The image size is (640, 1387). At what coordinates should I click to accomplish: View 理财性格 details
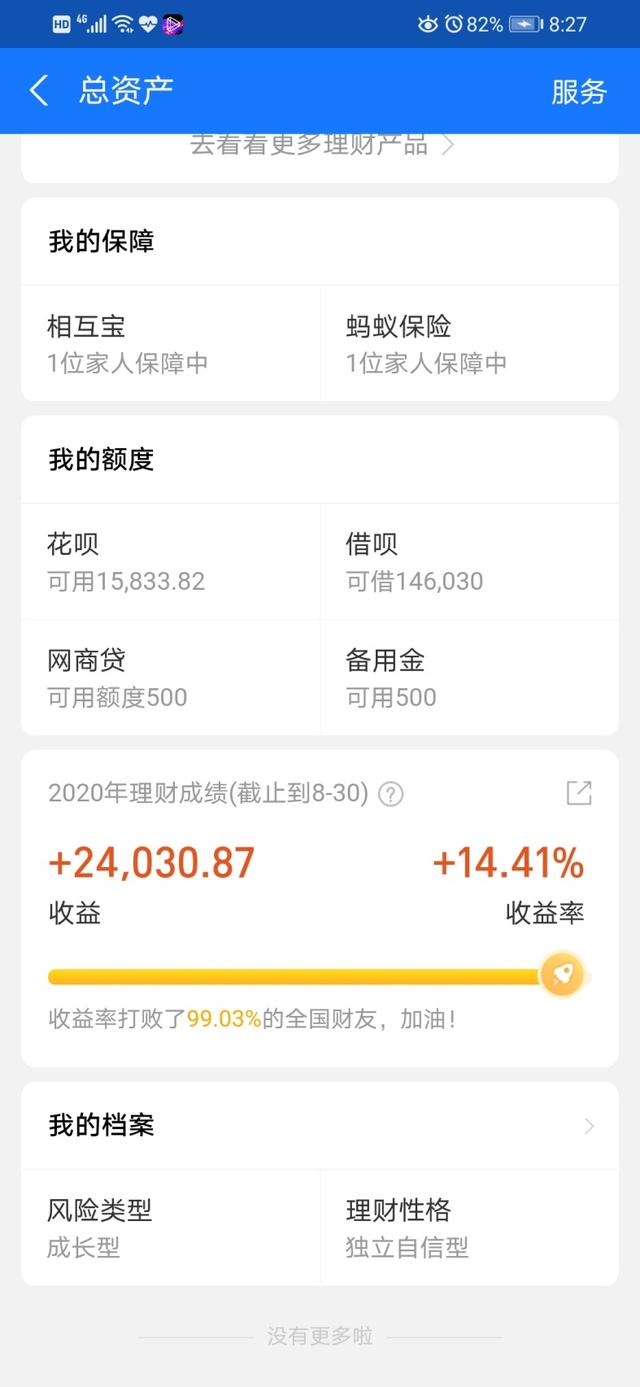coord(469,1227)
